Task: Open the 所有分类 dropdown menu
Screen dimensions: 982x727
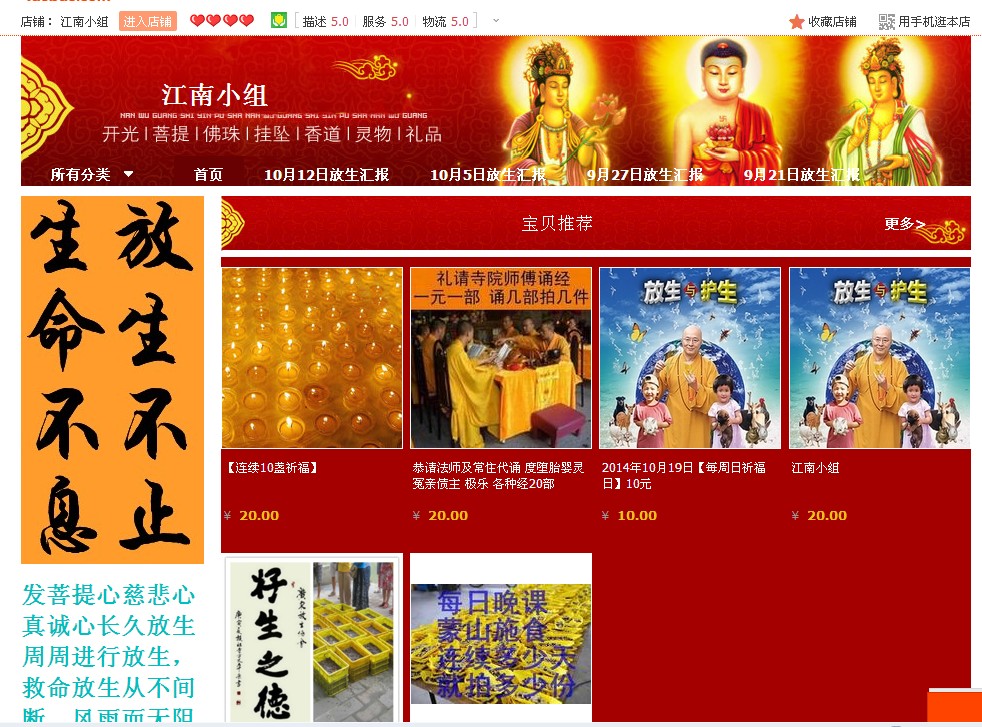Action: [92, 174]
